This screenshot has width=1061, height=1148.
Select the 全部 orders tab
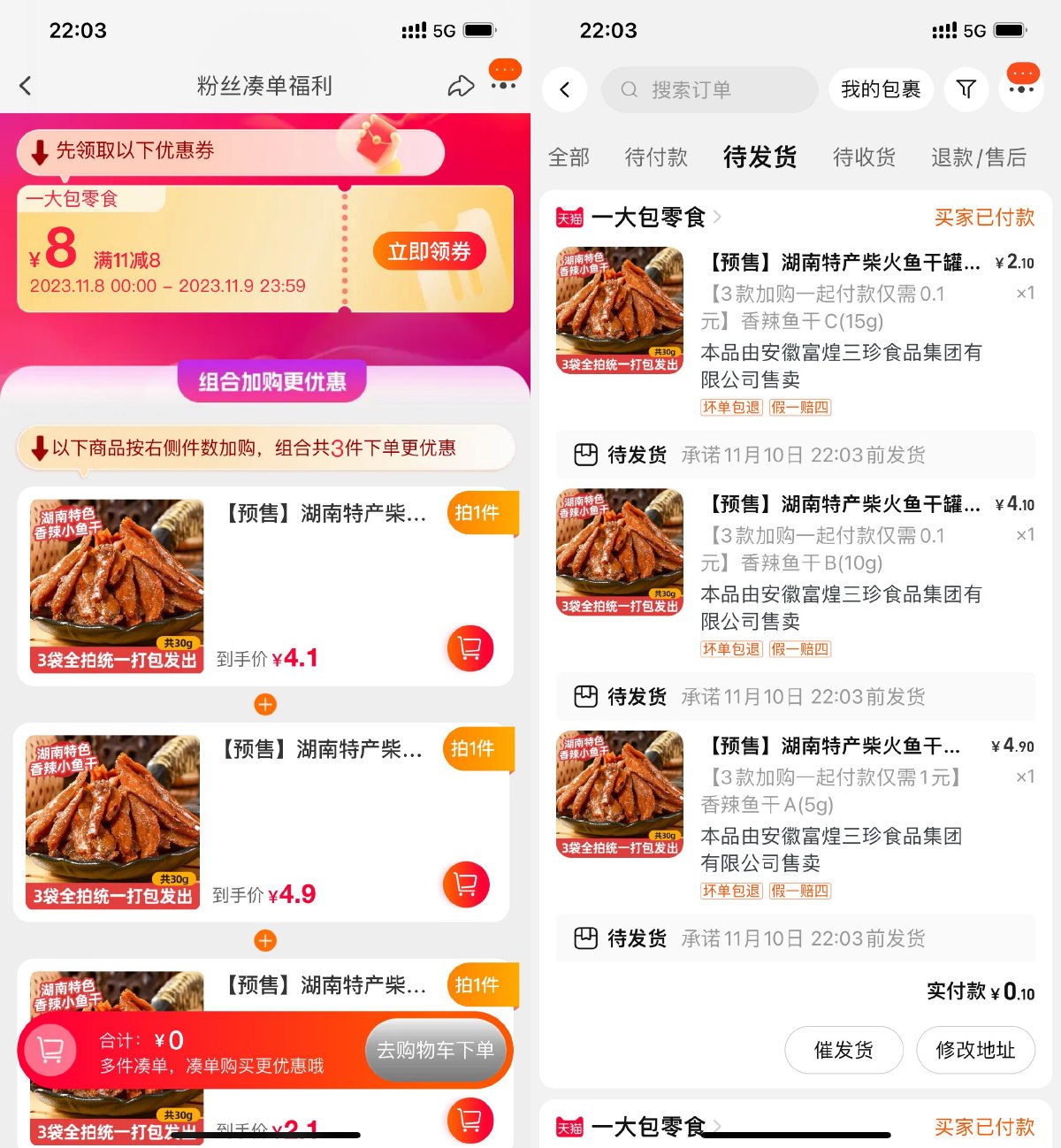pyautogui.click(x=570, y=157)
